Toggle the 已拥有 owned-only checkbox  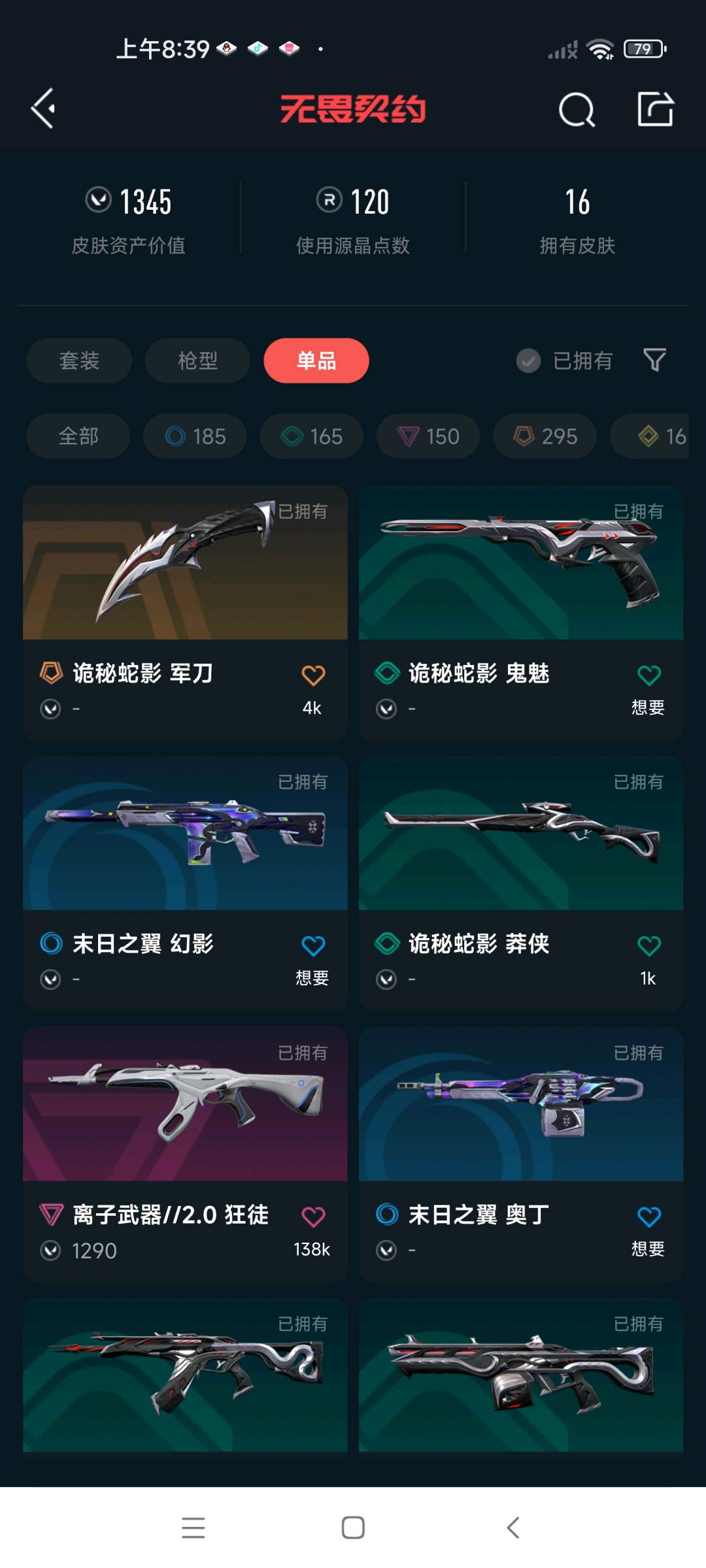(x=528, y=361)
